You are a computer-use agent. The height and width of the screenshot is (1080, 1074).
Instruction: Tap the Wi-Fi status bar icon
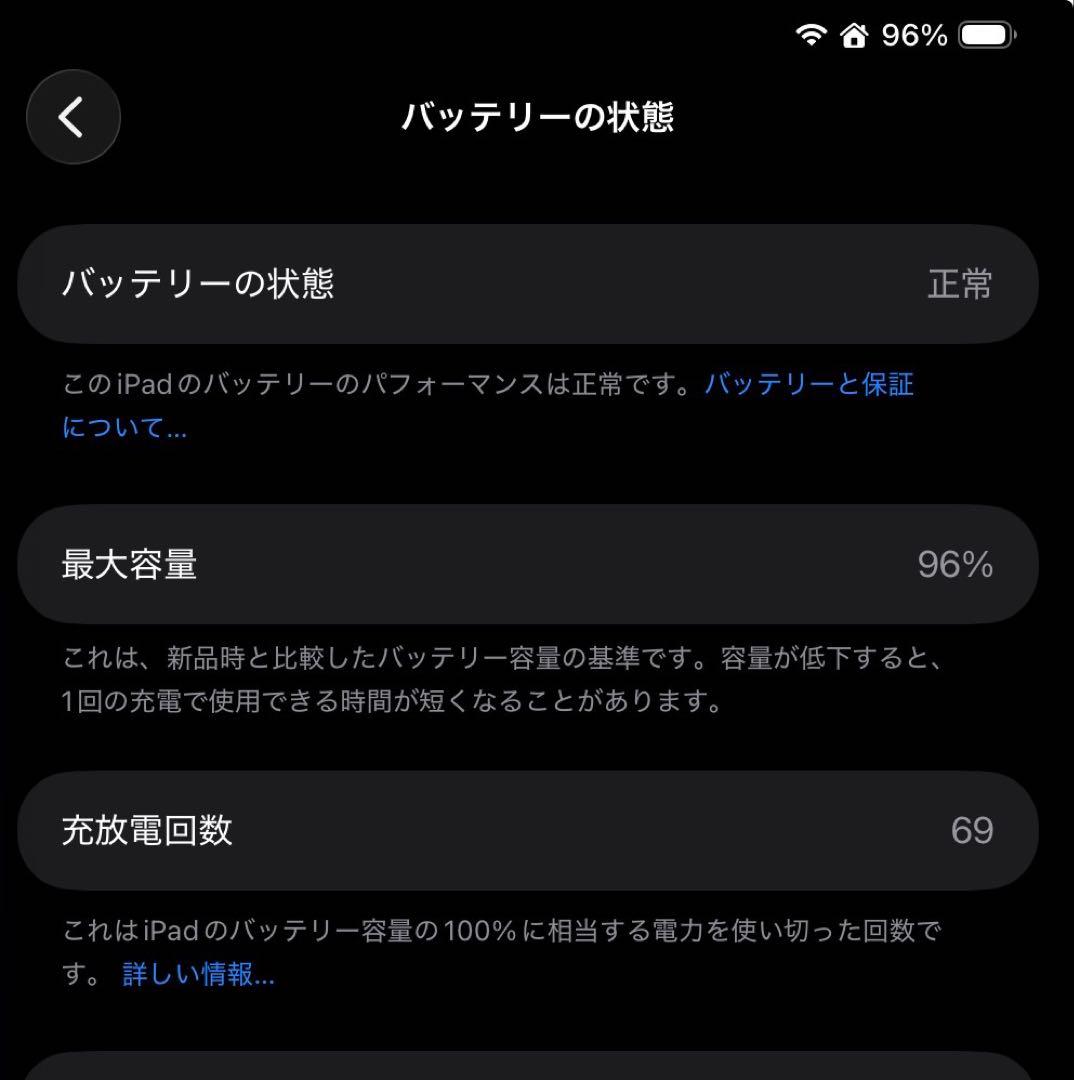pyautogui.click(x=810, y=34)
